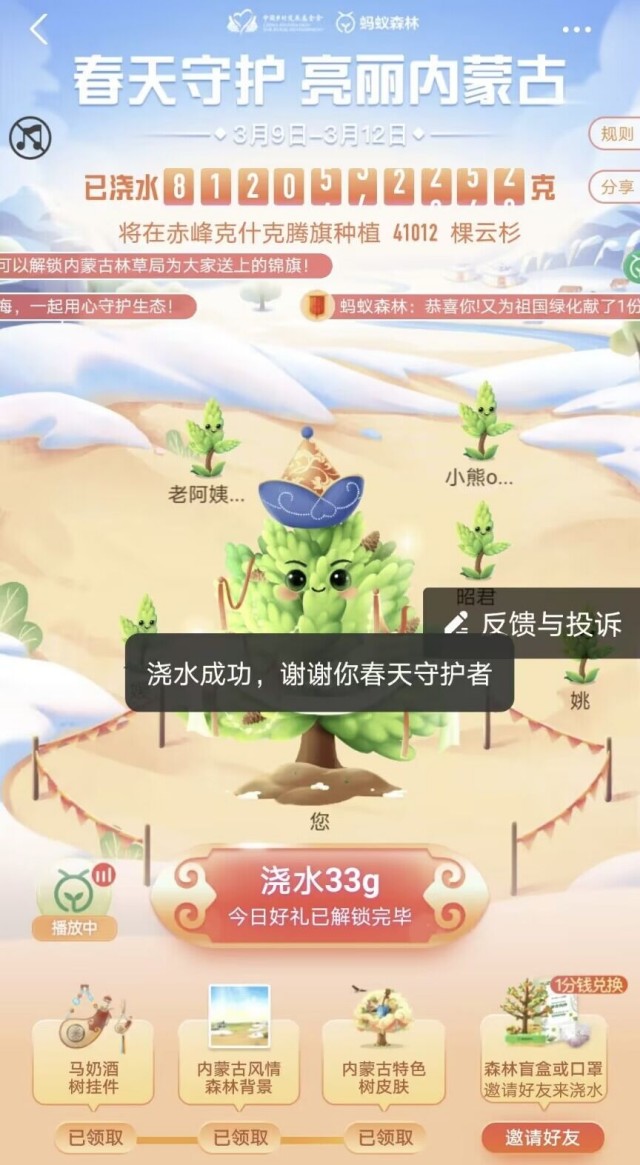Go back using the top-left arrow
Image resolution: width=640 pixels, height=1165 pixels.
point(38,30)
